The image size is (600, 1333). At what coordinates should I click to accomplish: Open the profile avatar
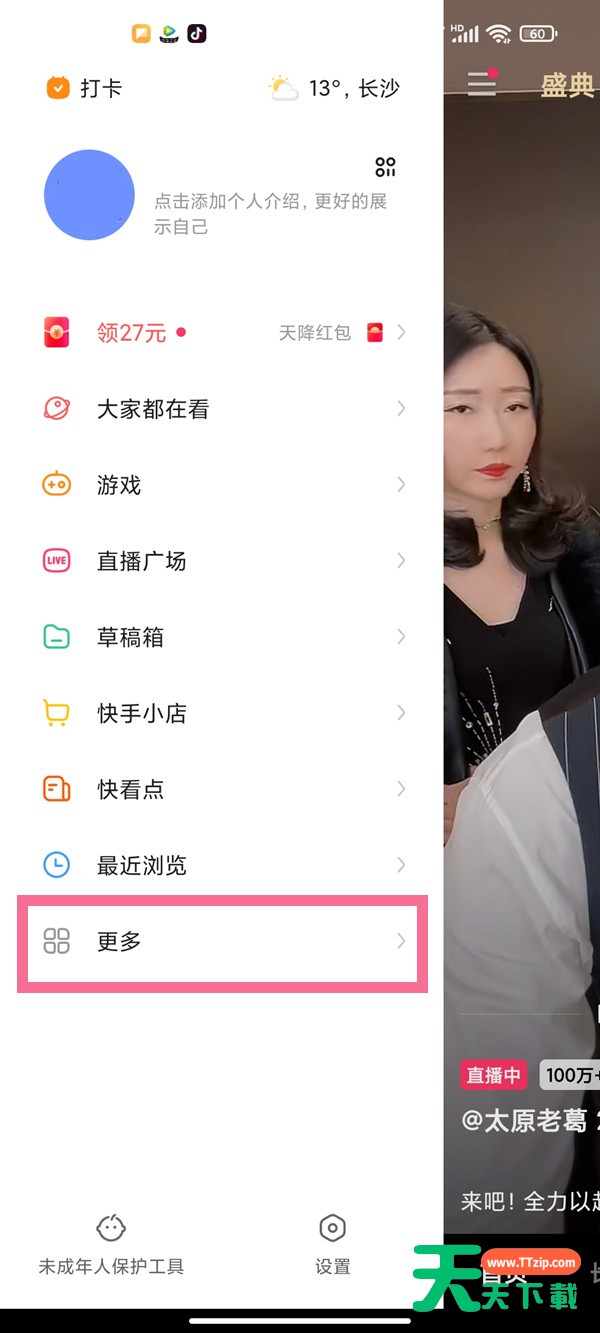89,195
